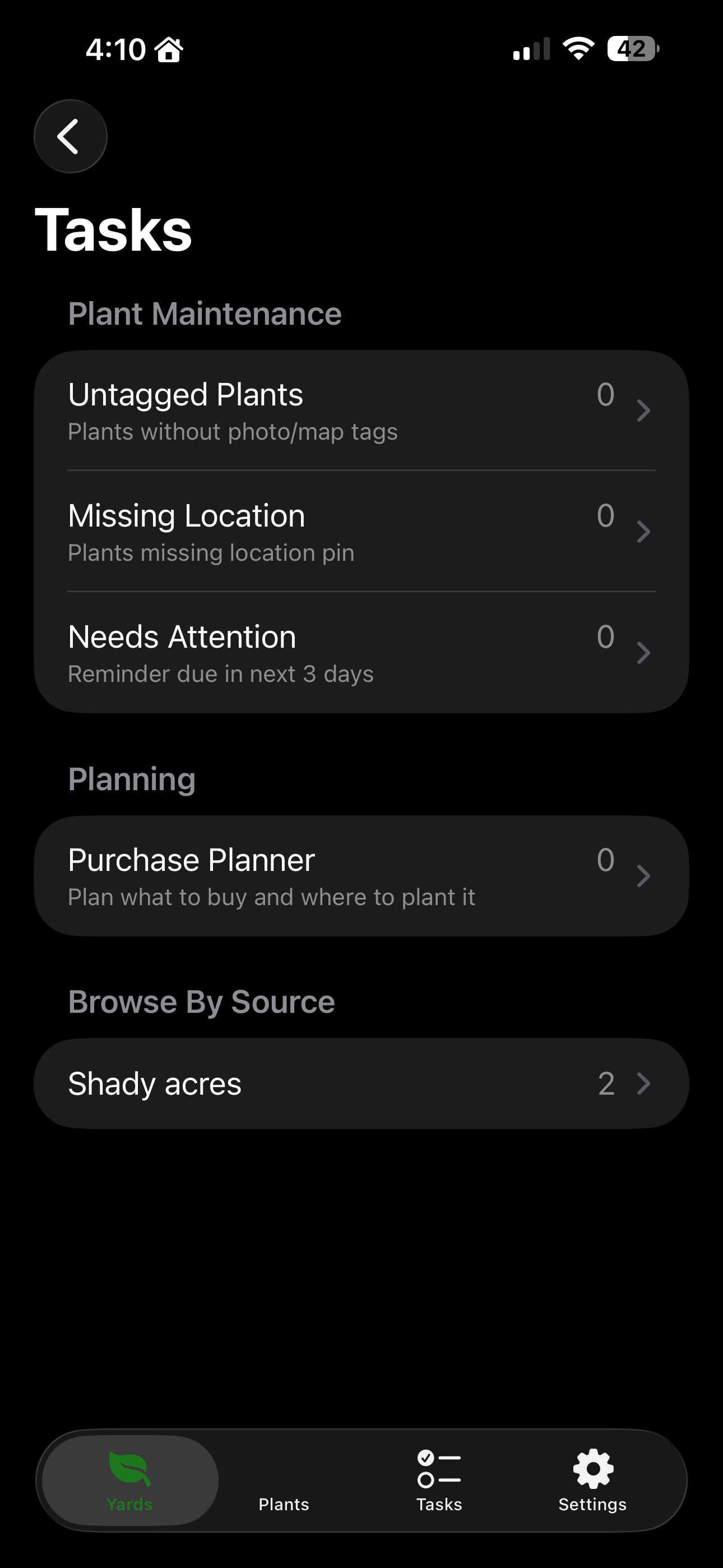Tap the back arrow button
Screen dimensions: 723x1568
(x=70, y=136)
